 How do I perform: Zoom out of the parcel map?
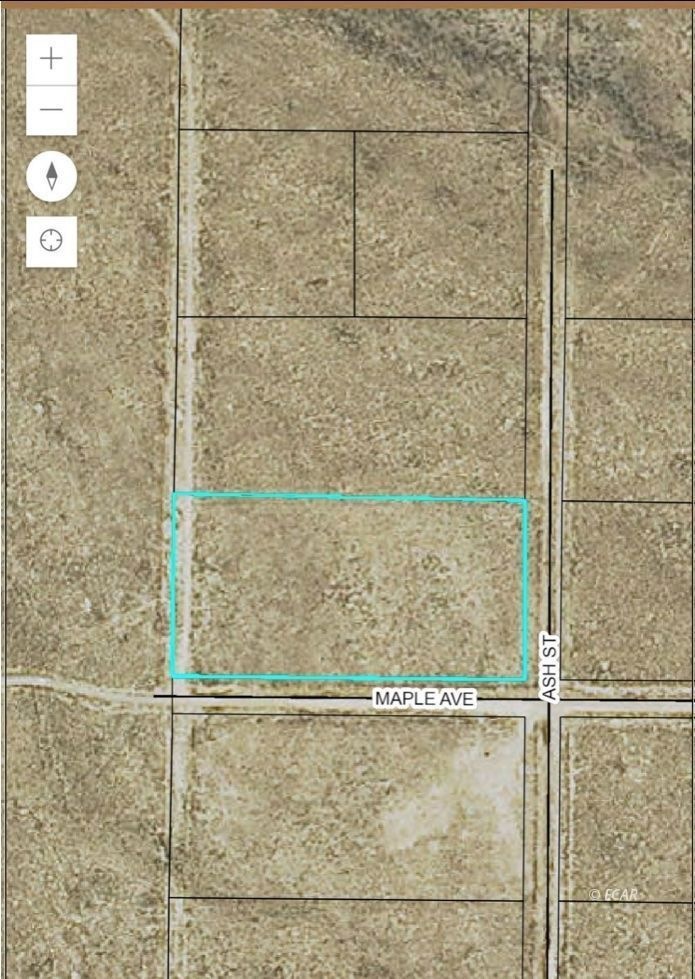[x=51, y=110]
